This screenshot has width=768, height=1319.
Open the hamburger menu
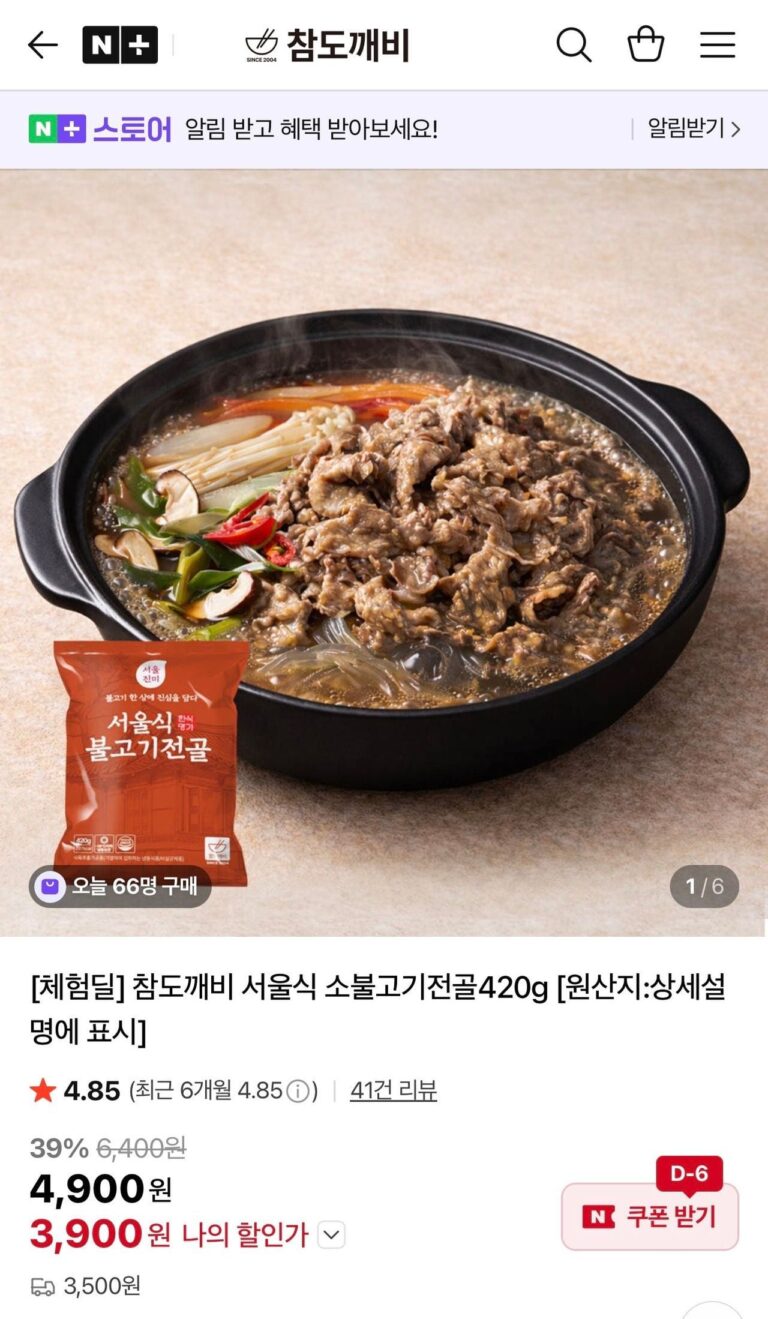click(717, 45)
